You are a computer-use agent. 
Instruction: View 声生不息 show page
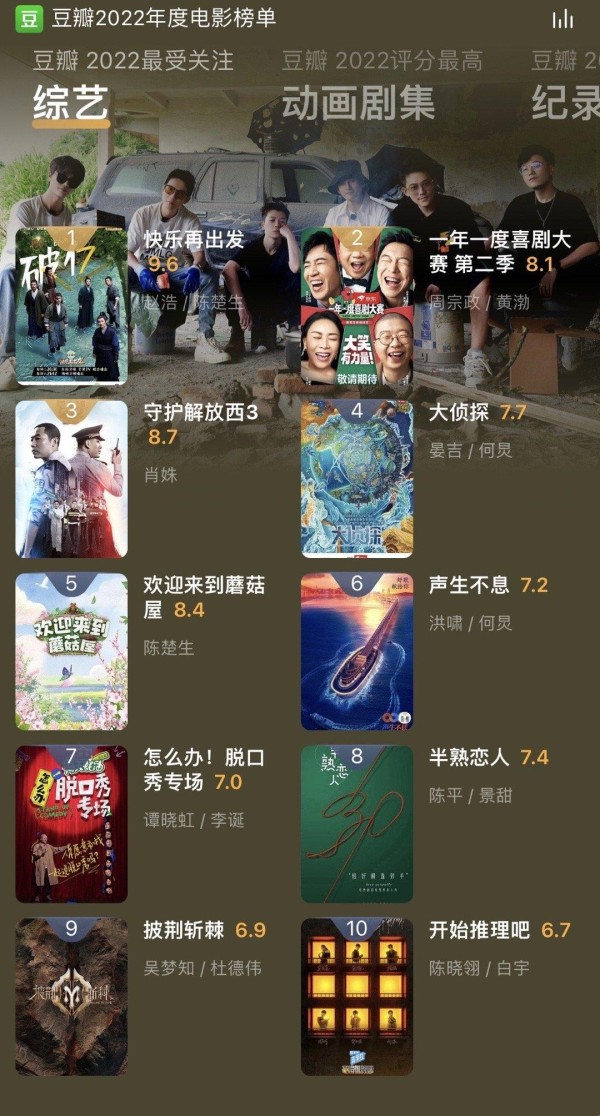pos(443,651)
